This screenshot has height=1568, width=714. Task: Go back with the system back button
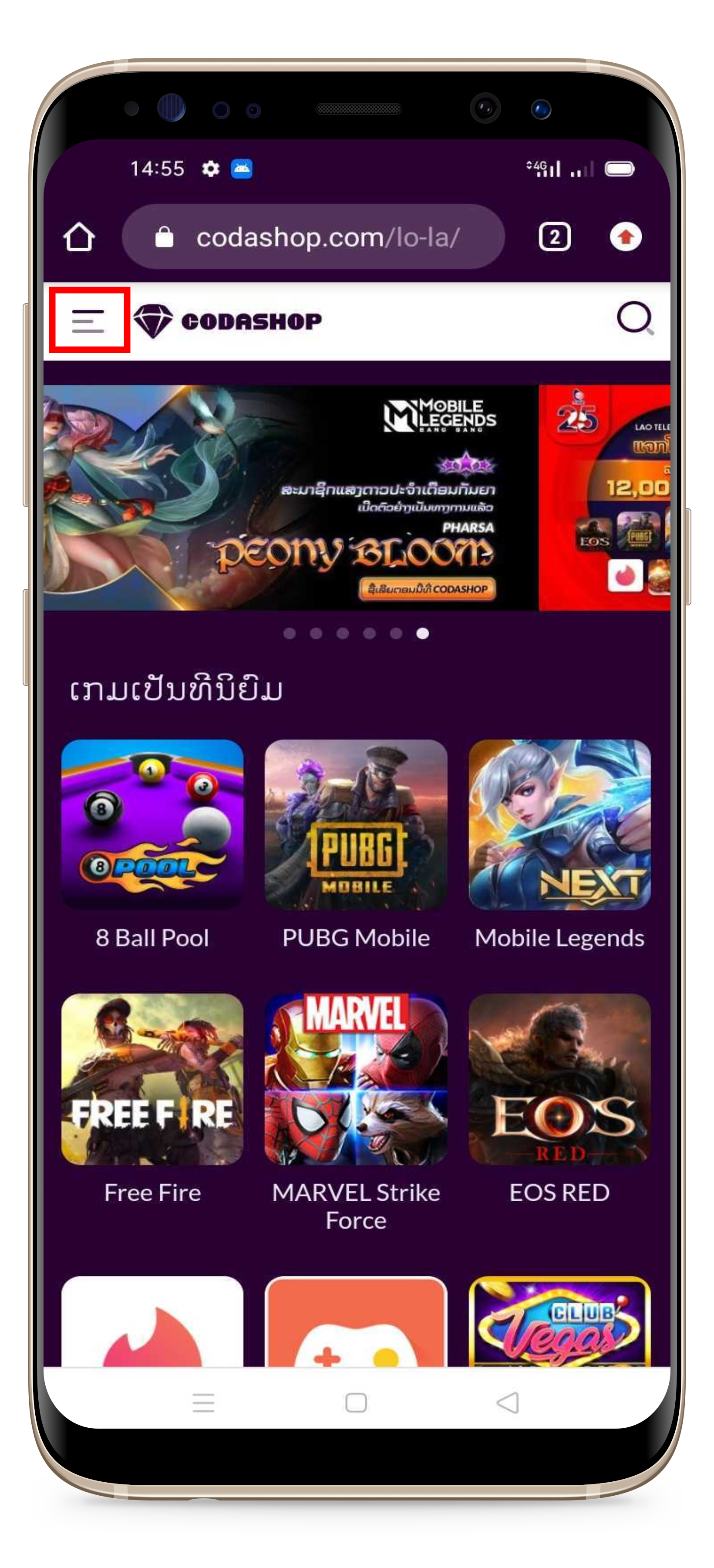click(x=508, y=1402)
